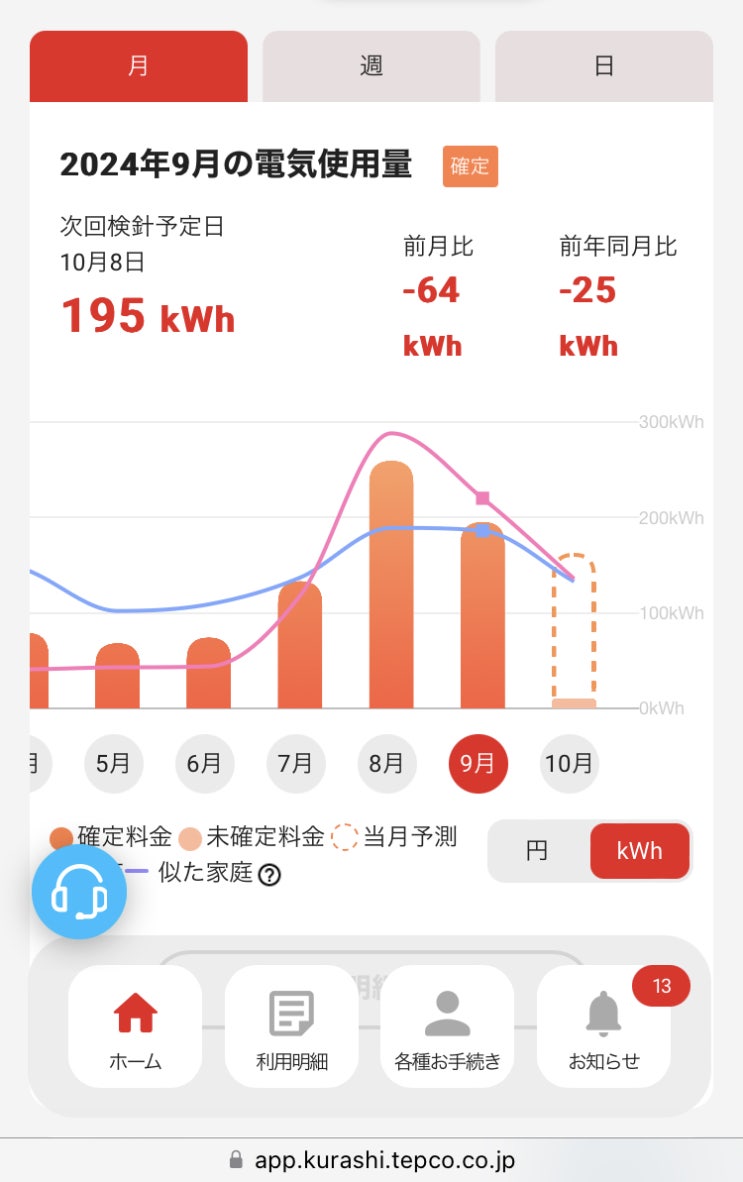
Task: Switch chart units to 円
Action: pyautogui.click(x=537, y=851)
